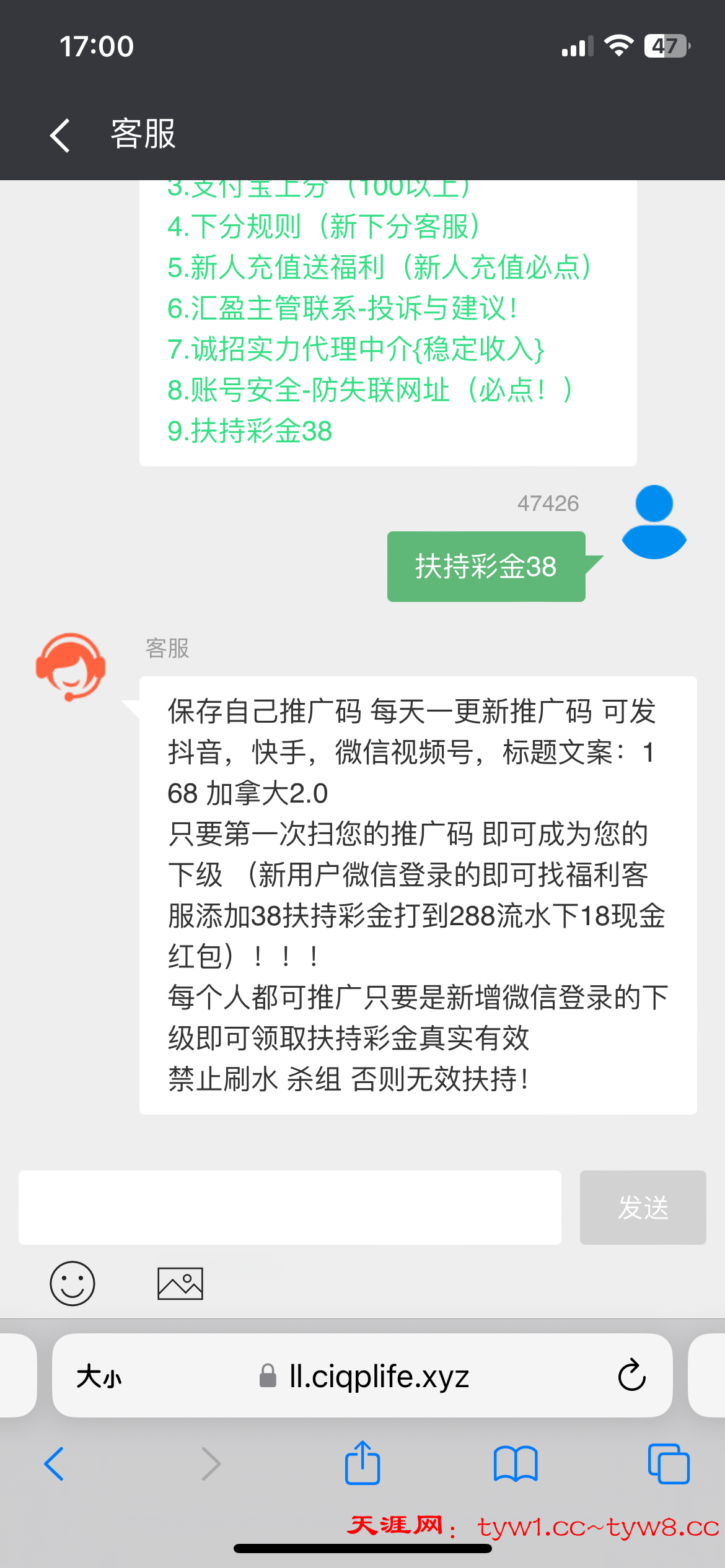Attach an image to the chat
Viewport: 725px width, 1568px height.
[x=180, y=1283]
